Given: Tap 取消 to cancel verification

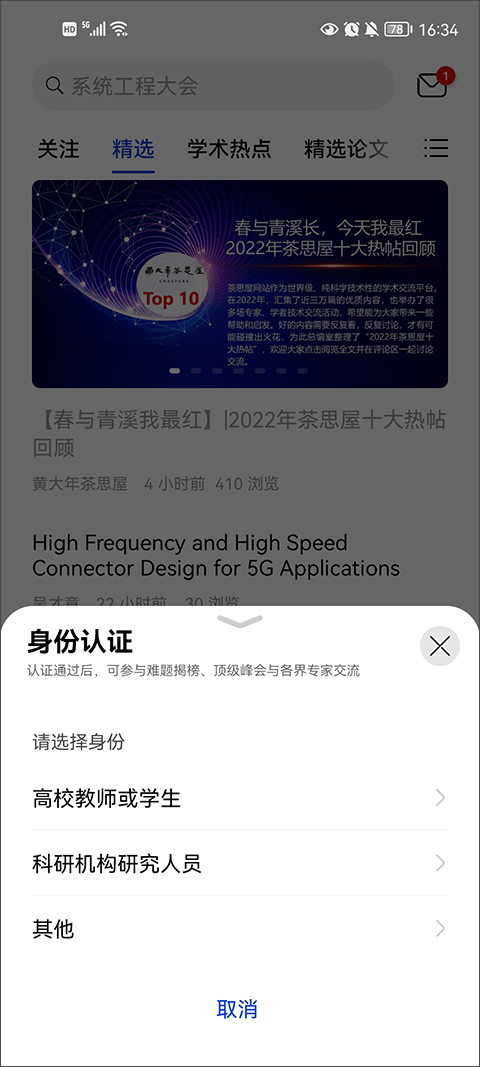Looking at the screenshot, I should pyautogui.click(x=237, y=1008).
